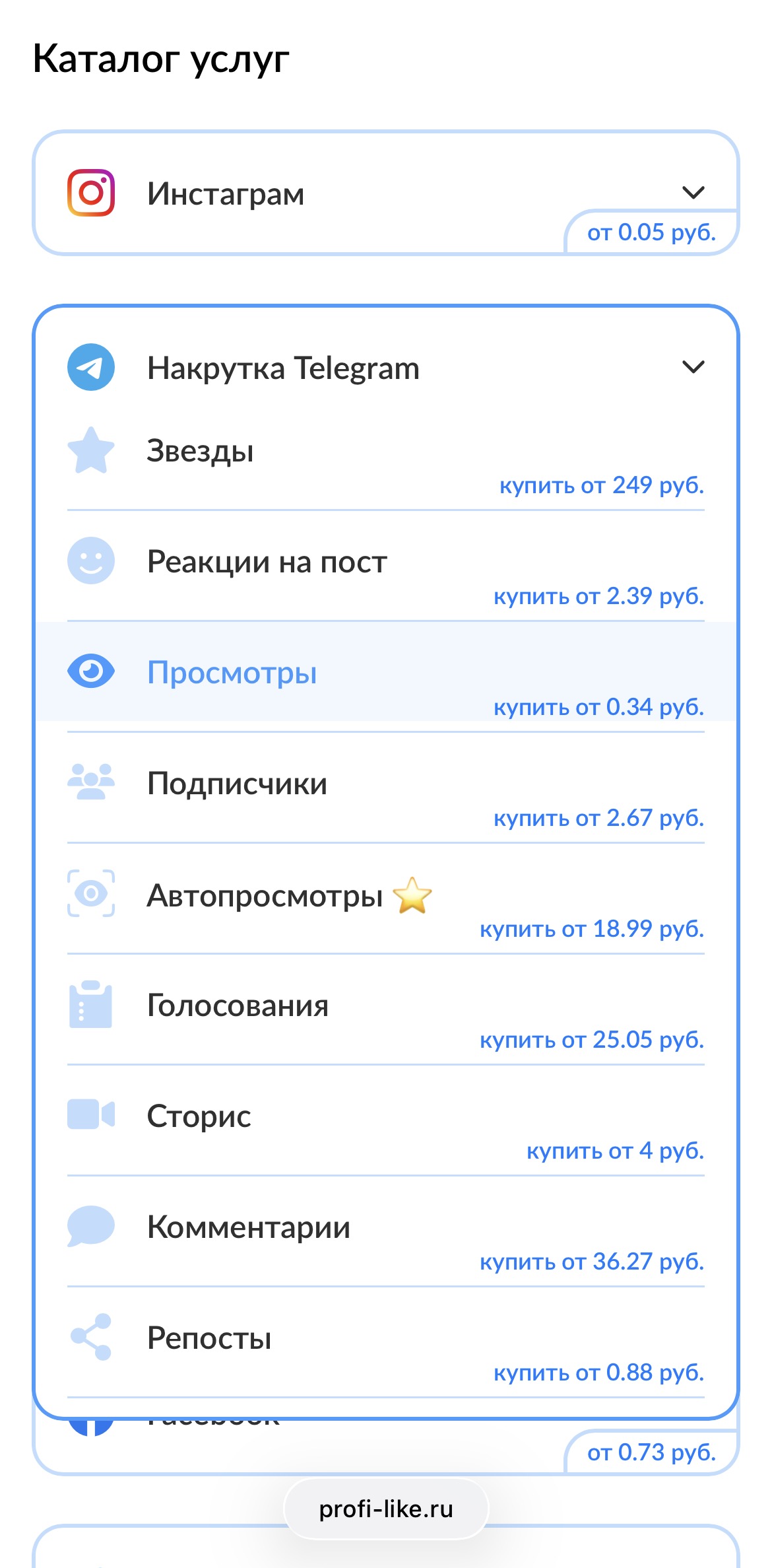The image size is (772, 1568).
Task: Select Реакции на пост service
Action: tap(385, 571)
